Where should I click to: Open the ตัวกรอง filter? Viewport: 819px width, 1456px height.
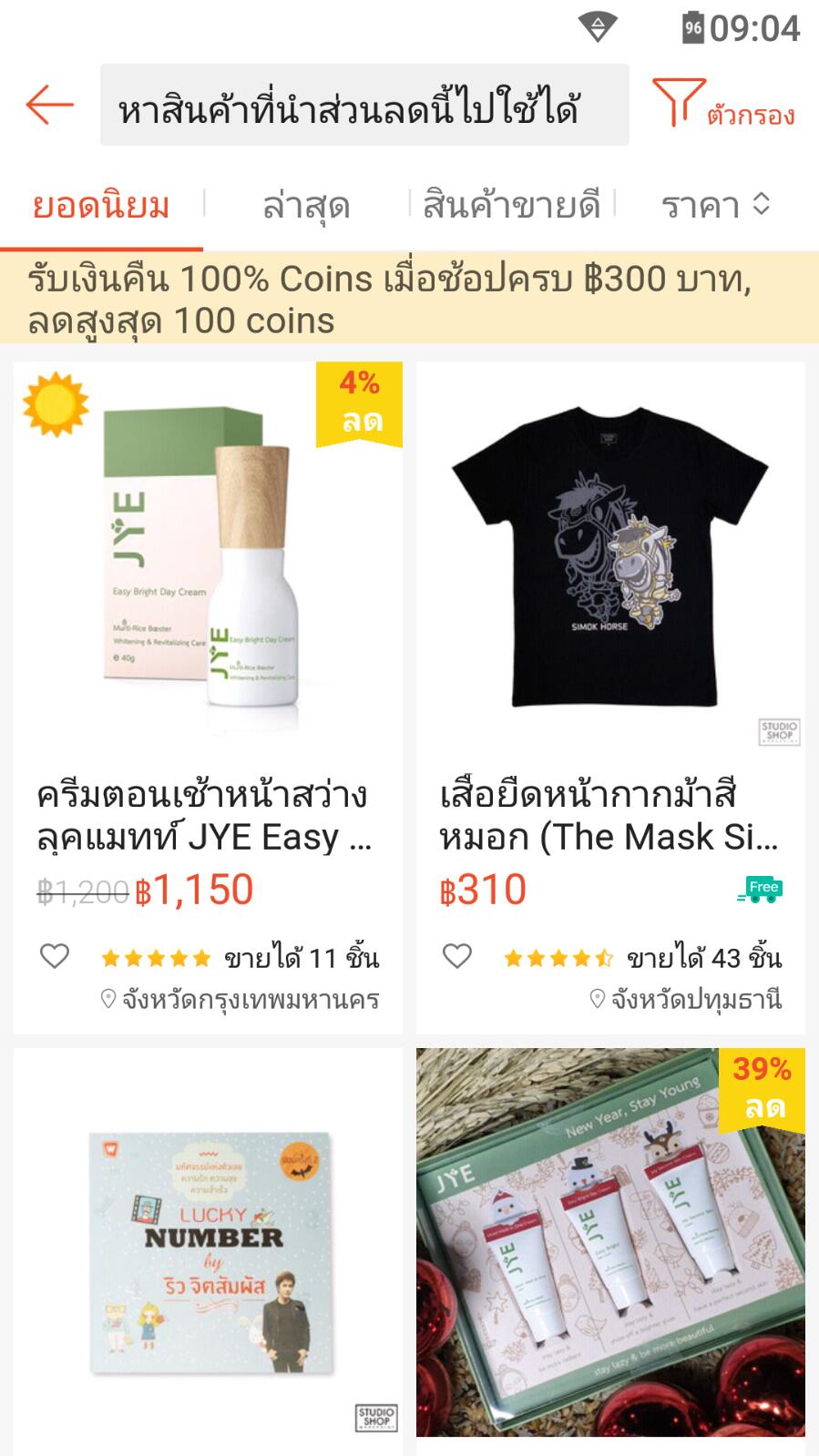pyautogui.click(x=724, y=105)
